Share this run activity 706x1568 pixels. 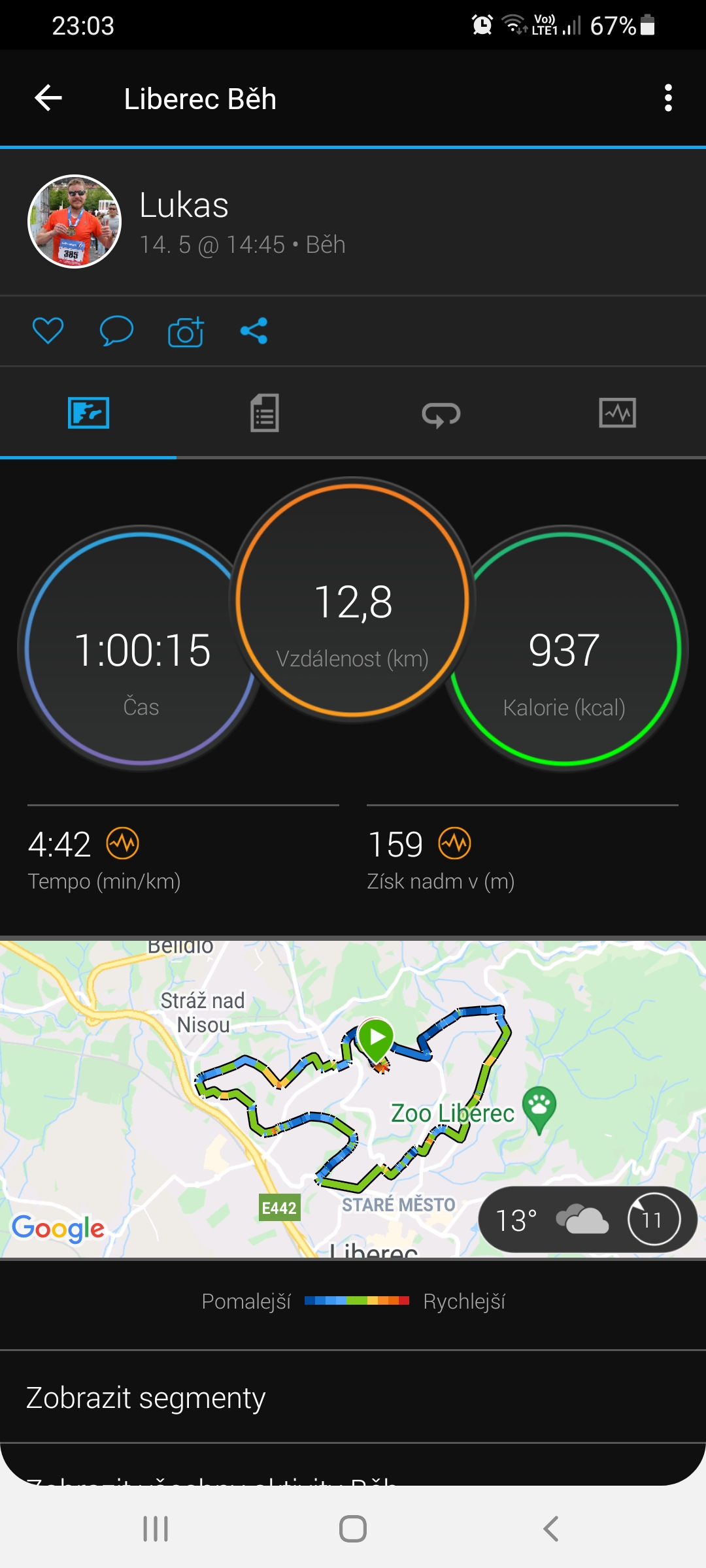[254, 331]
